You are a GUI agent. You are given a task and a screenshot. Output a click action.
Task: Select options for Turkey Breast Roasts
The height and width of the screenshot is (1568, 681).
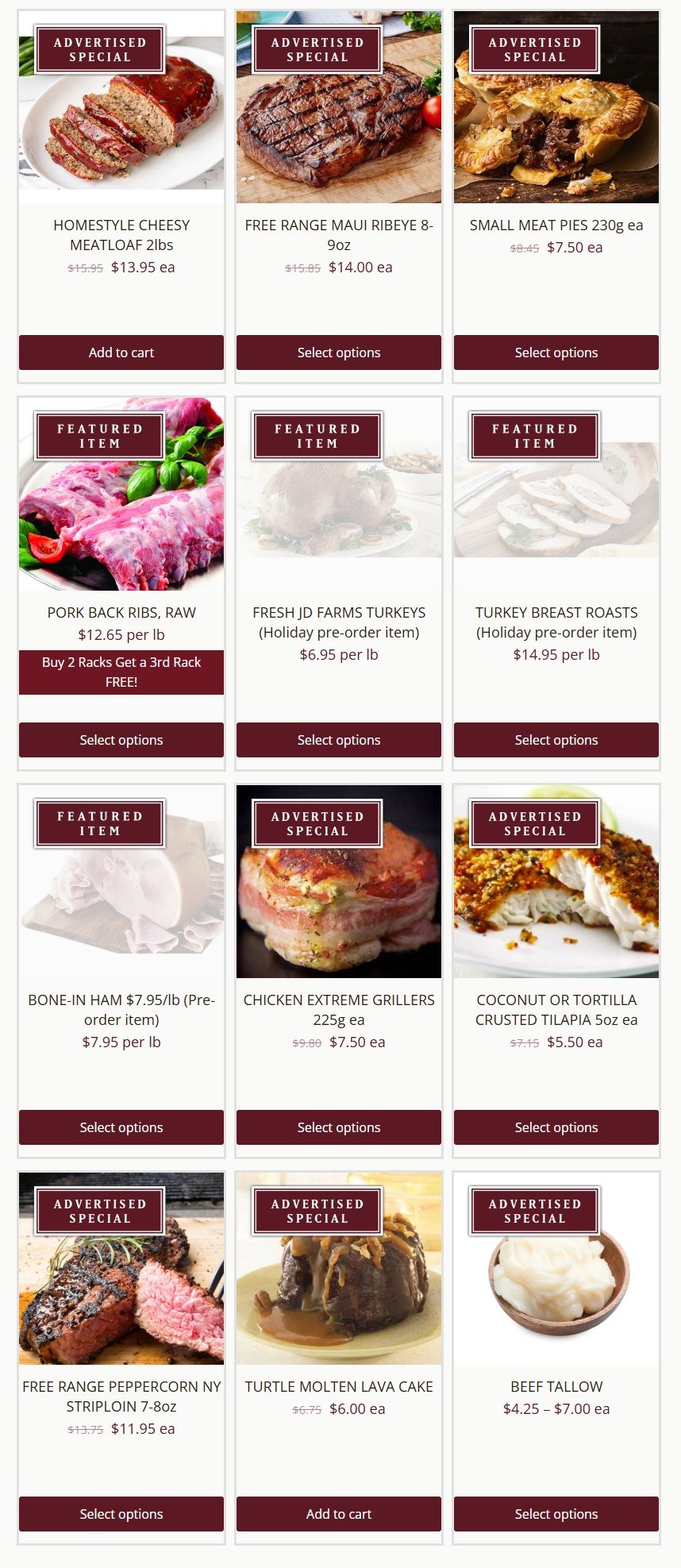click(556, 740)
